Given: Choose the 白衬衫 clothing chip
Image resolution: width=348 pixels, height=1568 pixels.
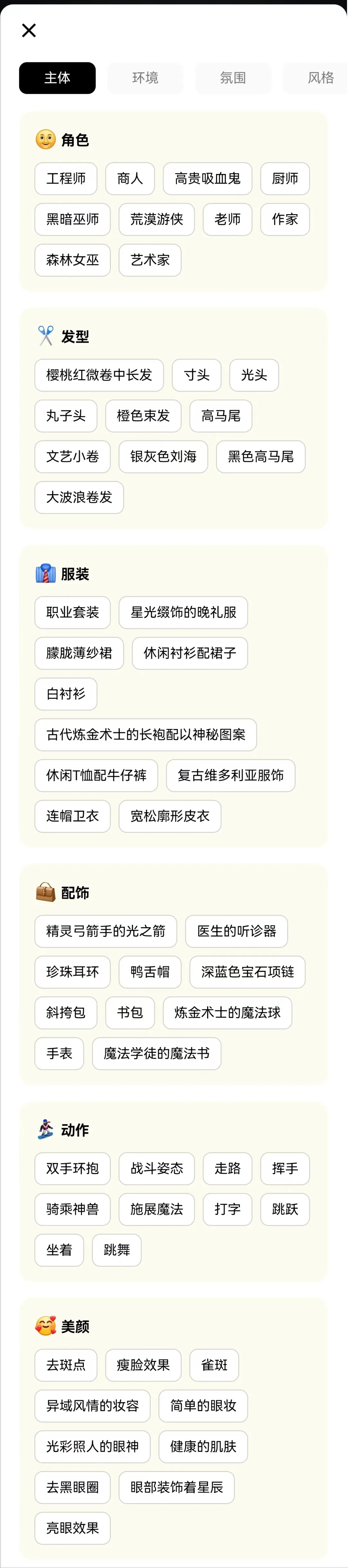Looking at the screenshot, I should coord(66,694).
